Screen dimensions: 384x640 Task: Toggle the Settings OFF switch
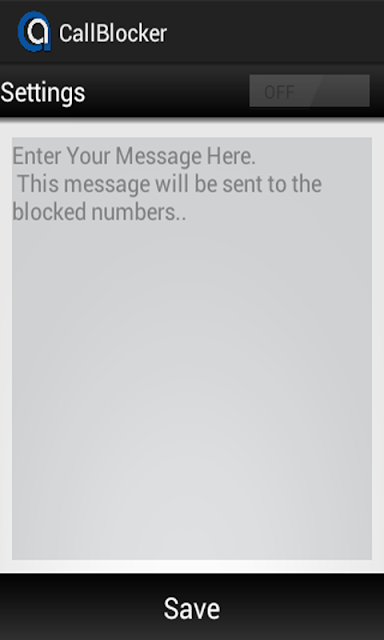pos(309,91)
